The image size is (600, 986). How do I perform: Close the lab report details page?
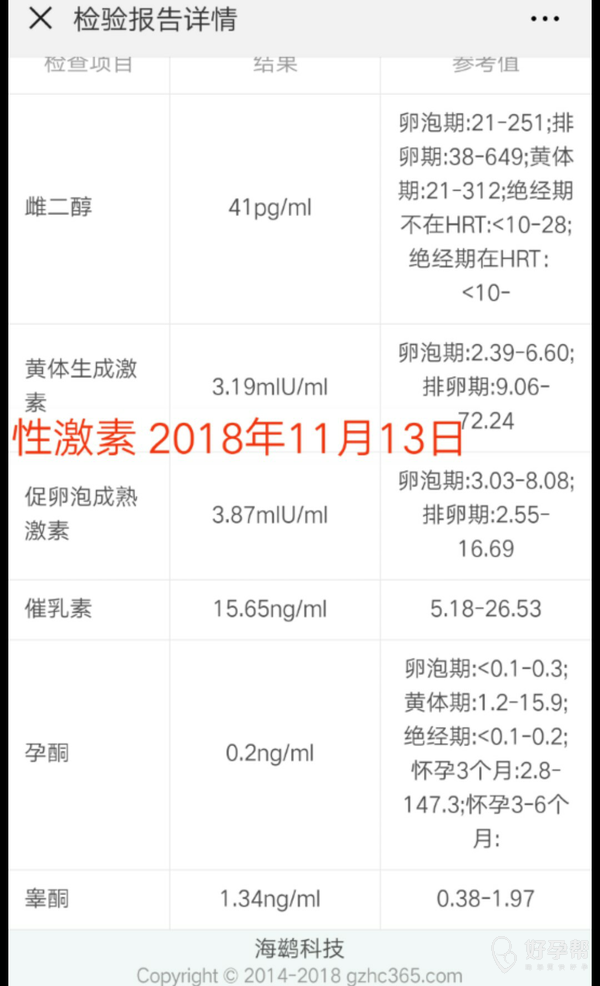(40, 19)
